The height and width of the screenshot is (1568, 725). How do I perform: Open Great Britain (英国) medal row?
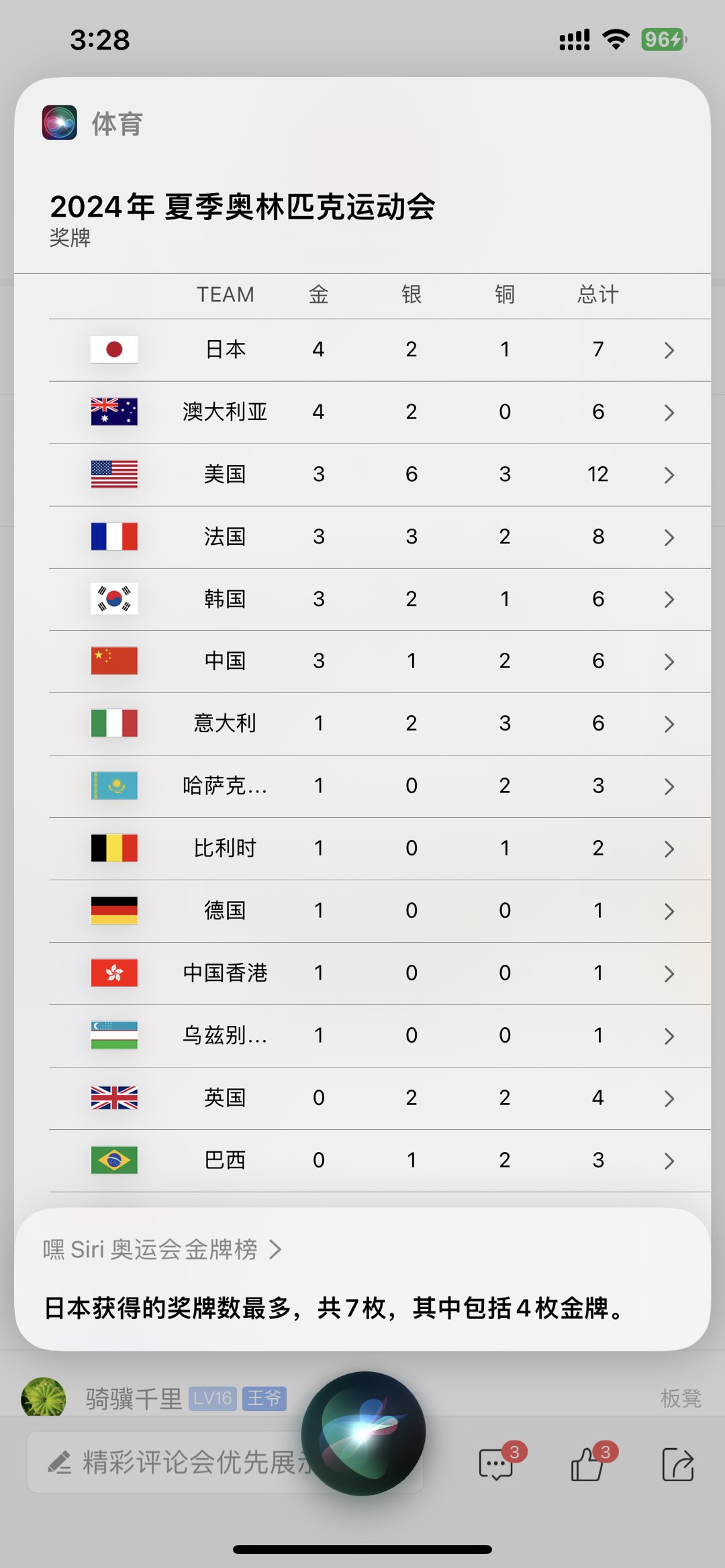pos(379,1098)
